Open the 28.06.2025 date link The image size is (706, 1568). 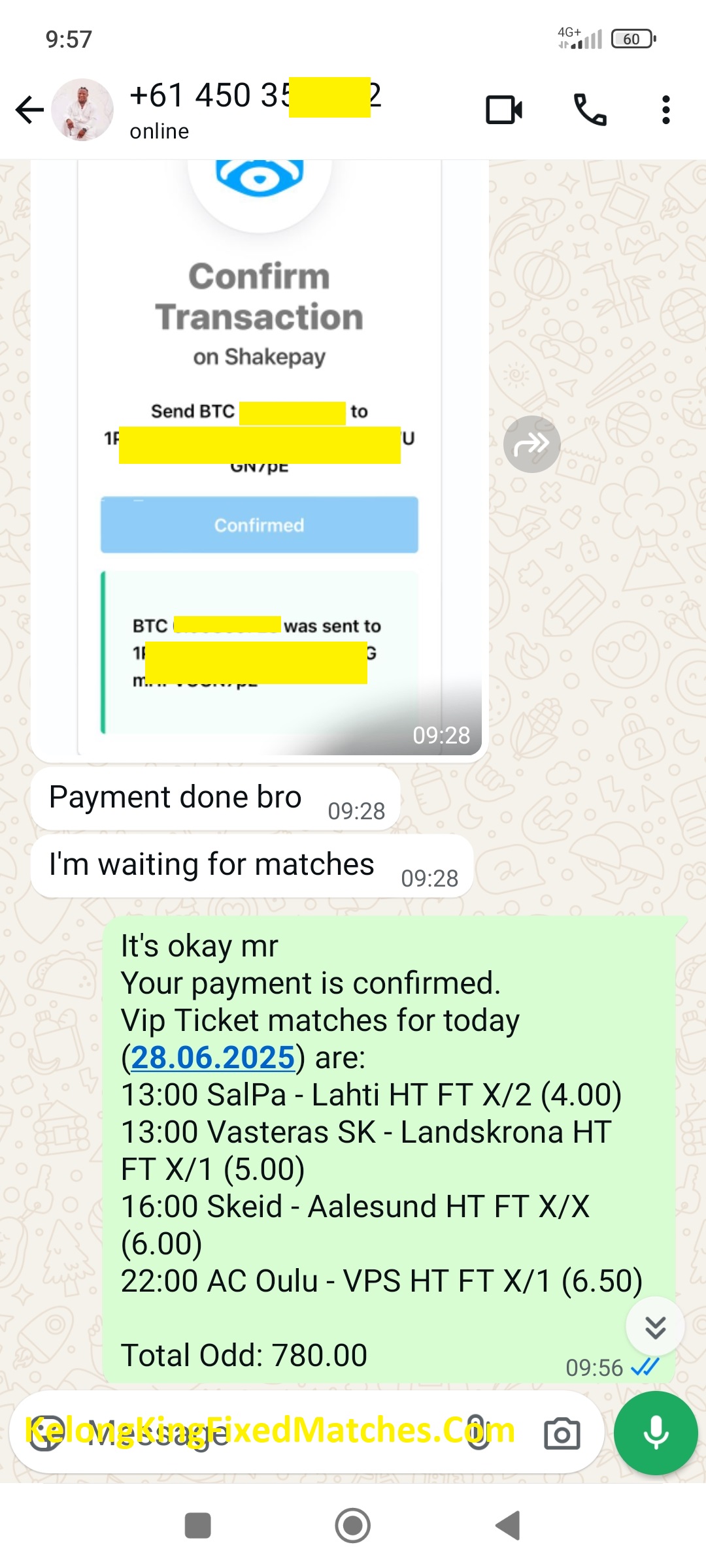point(213,1057)
